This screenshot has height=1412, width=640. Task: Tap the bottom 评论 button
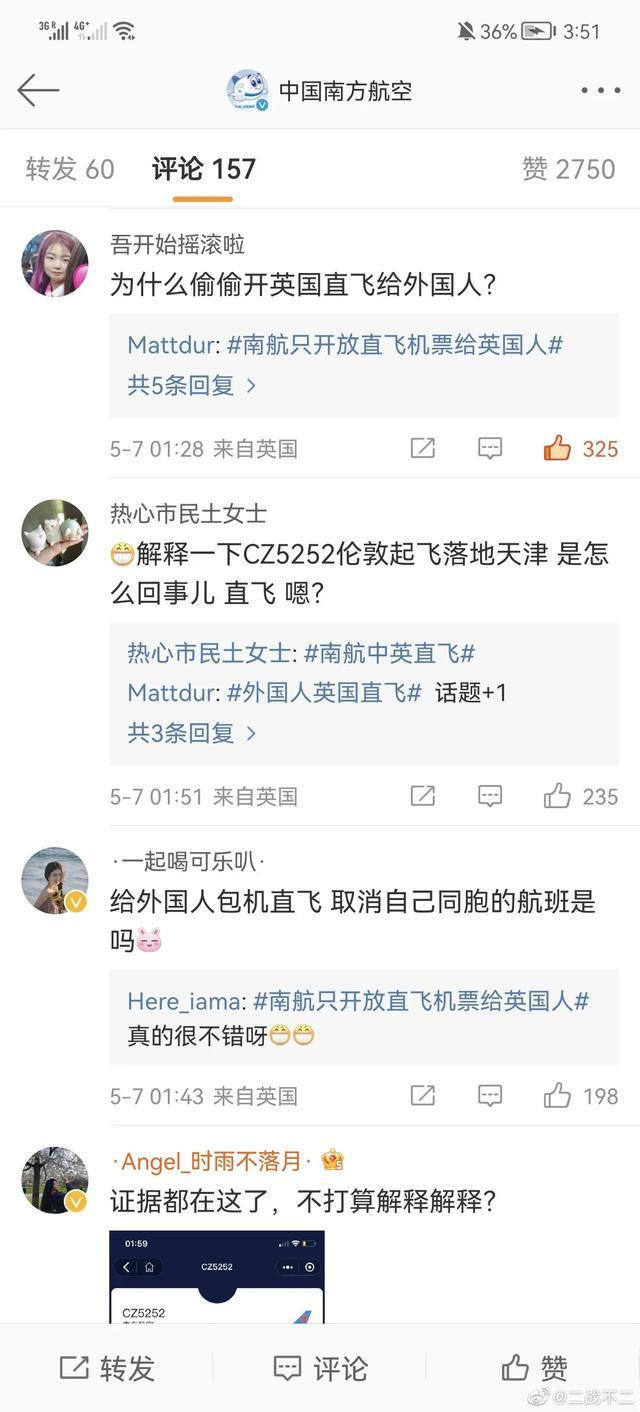pyautogui.click(x=320, y=1368)
